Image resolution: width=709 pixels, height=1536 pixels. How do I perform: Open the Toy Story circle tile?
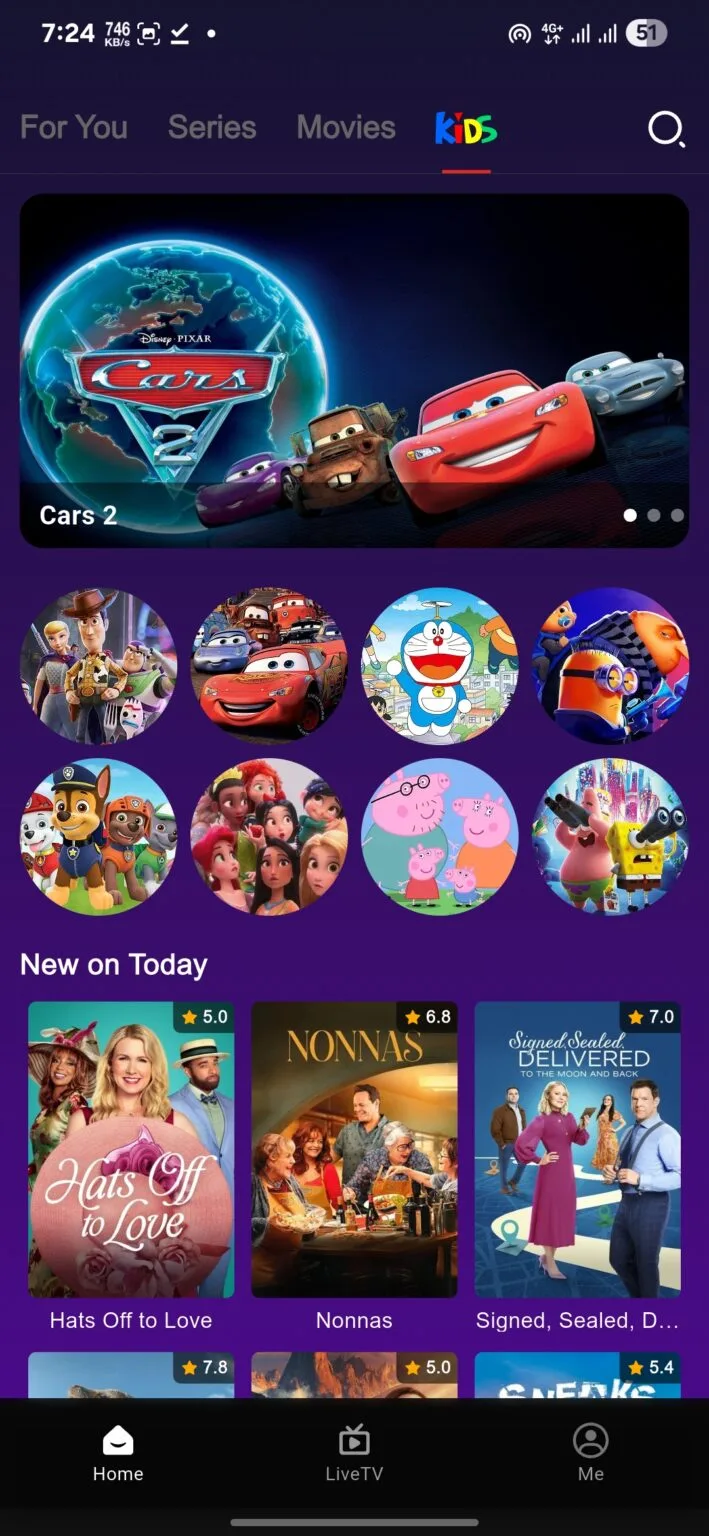98,666
